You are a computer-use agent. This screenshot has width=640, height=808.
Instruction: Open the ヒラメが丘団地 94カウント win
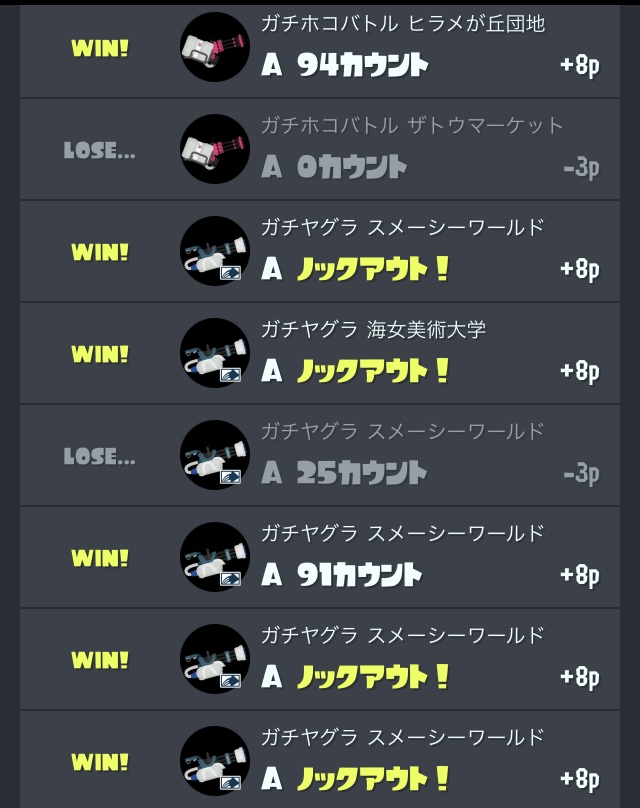coord(320,48)
